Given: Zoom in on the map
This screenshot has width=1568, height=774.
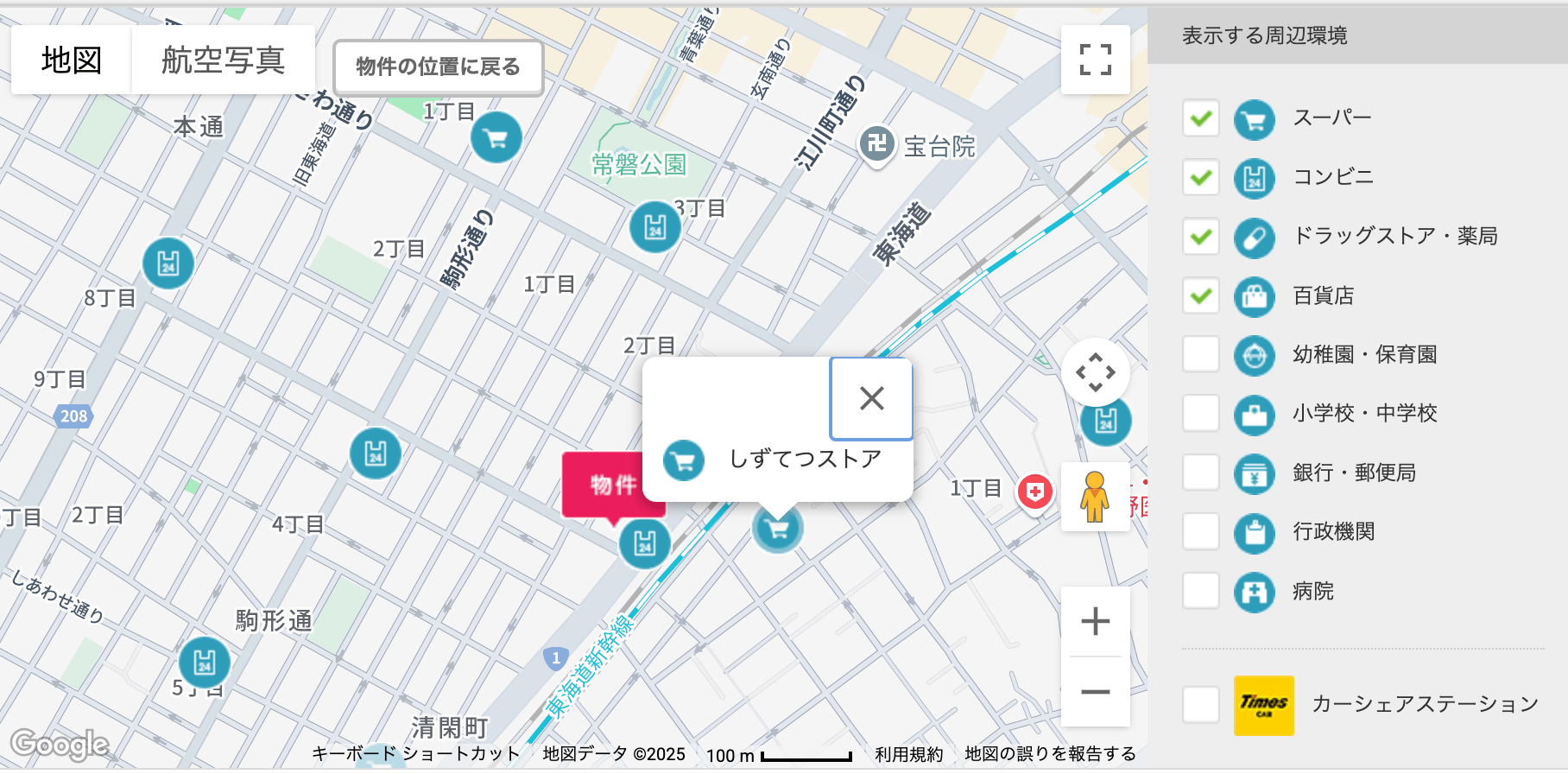Looking at the screenshot, I should click(1095, 621).
